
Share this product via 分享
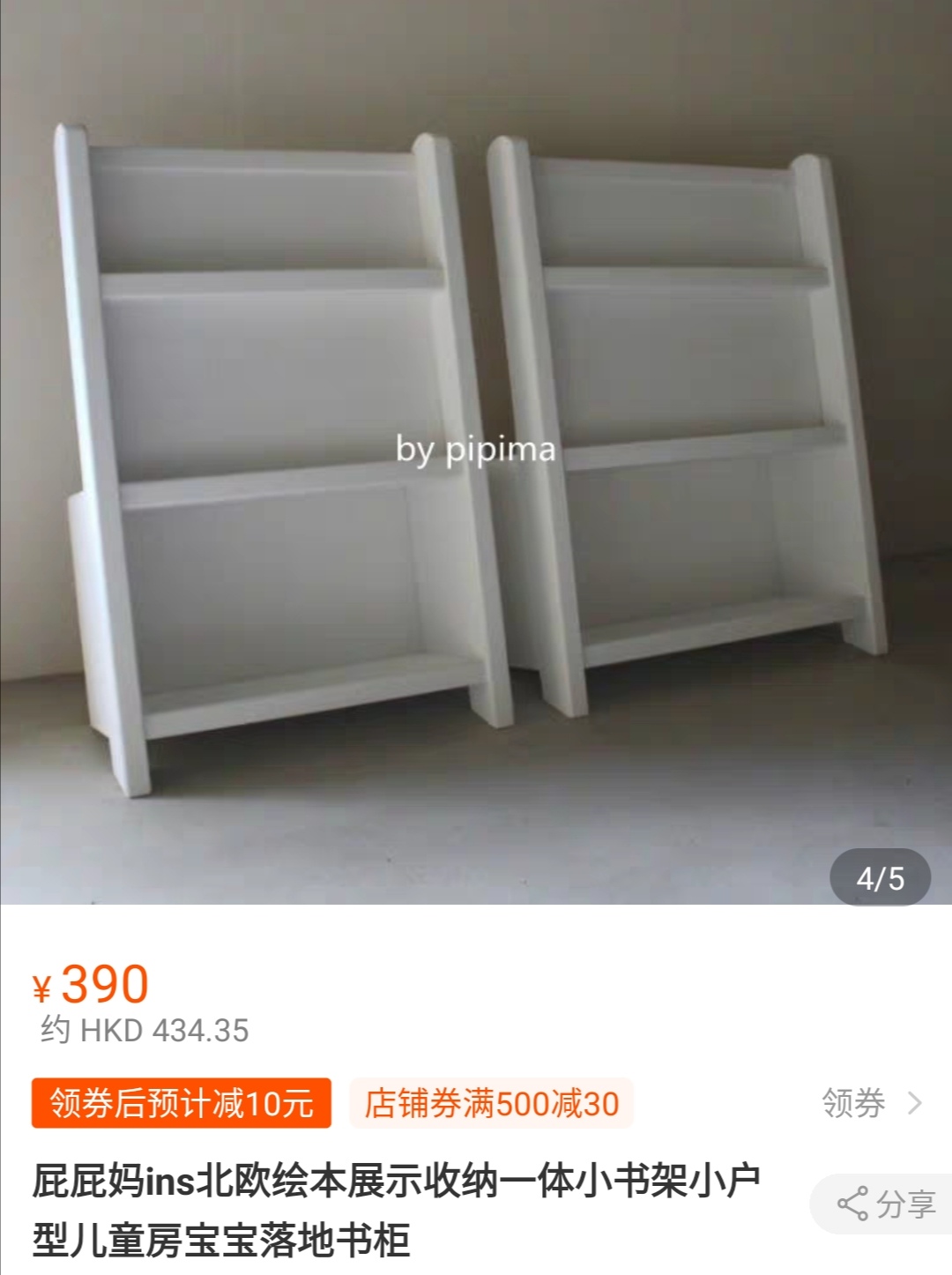(886, 1204)
